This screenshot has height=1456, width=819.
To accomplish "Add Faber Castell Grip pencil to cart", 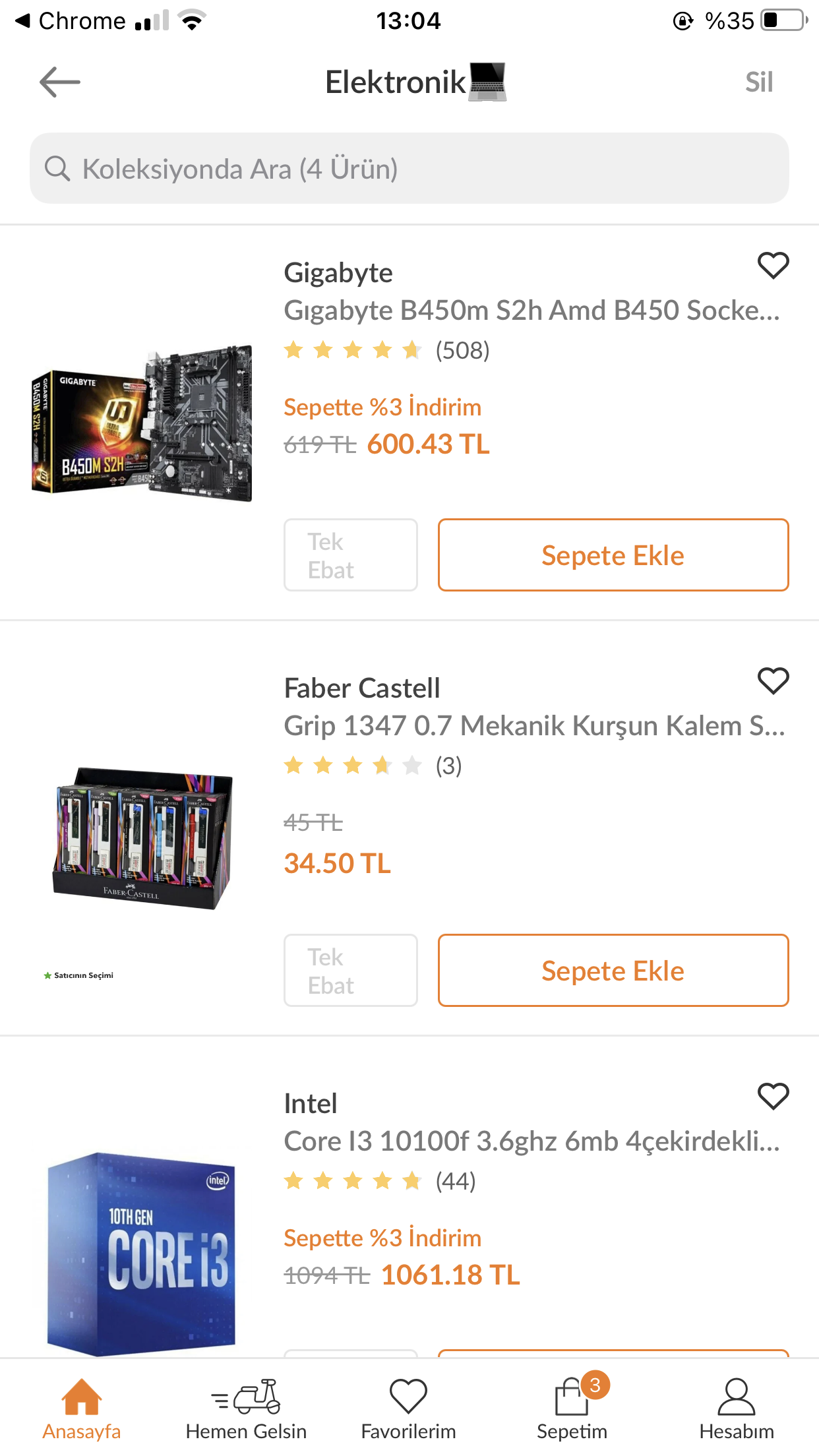I will pos(613,971).
